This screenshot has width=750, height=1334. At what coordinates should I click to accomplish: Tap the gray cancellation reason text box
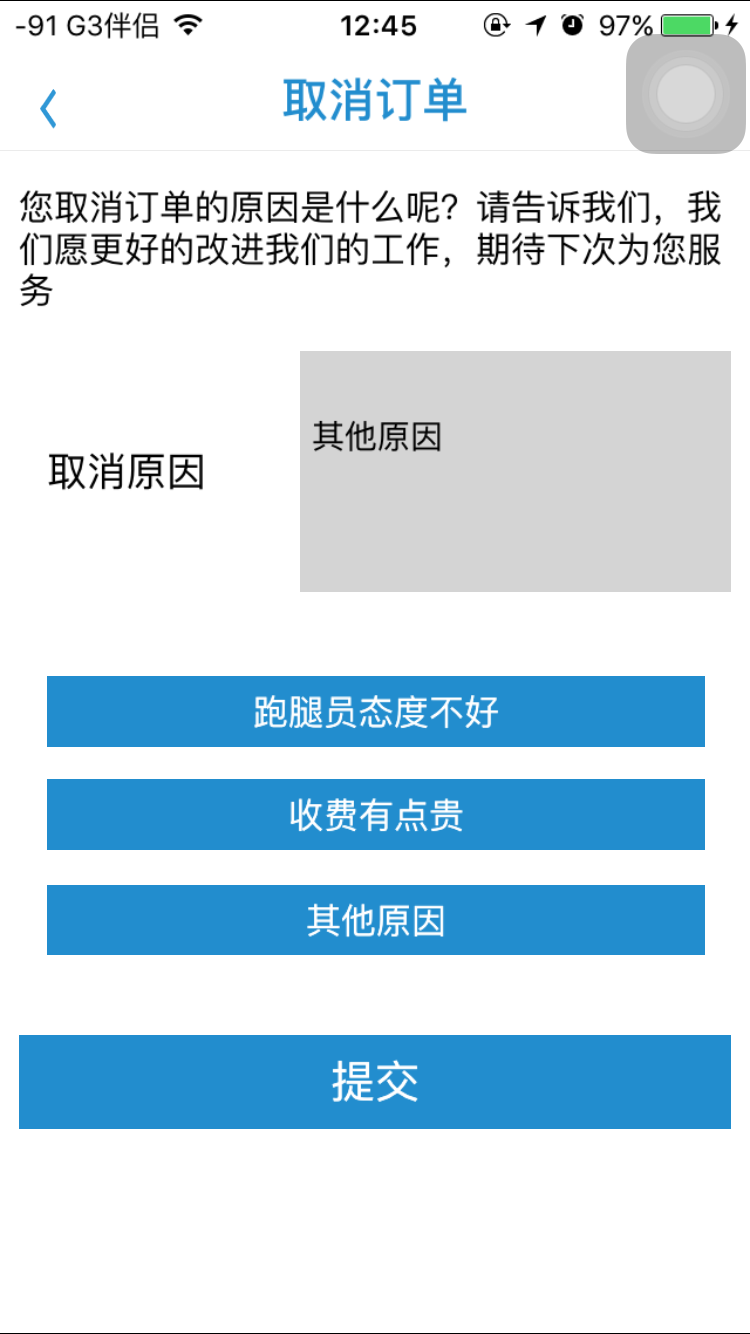[x=515, y=471]
